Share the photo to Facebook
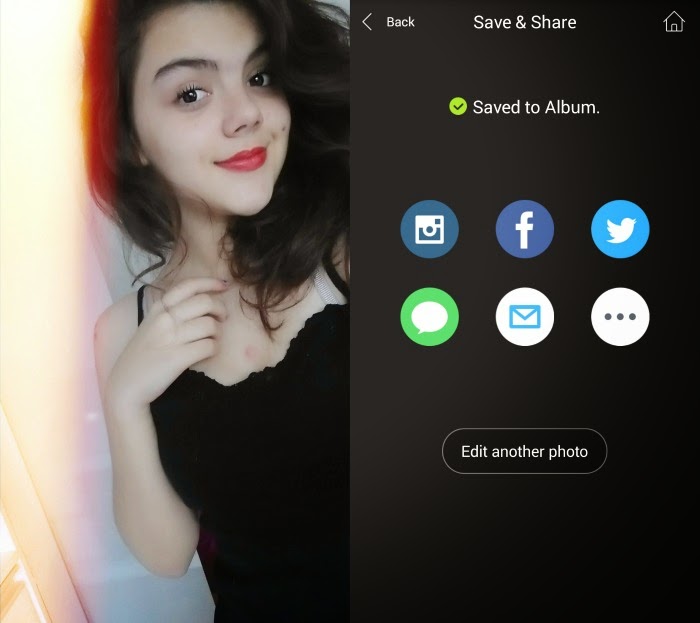 click(525, 230)
